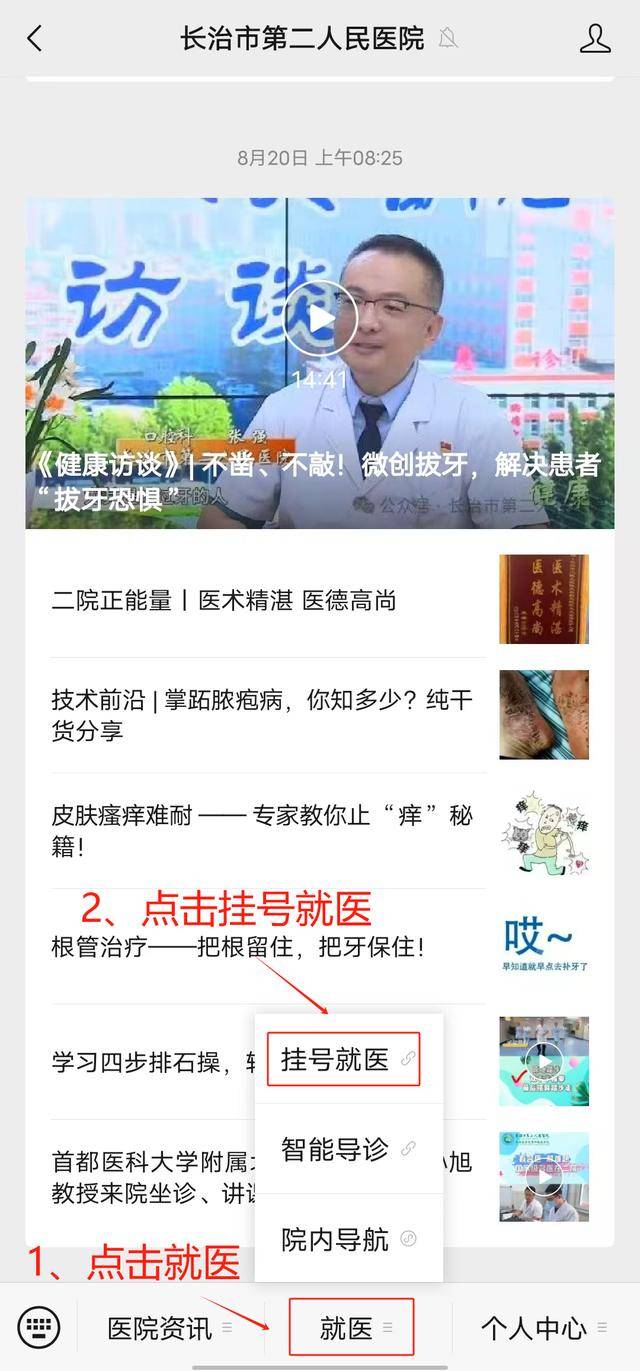The height and width of the screenshot is (1371, 640).
Task: Expand the 医院资讯 bottom menu
Action: tap(170, 1328)
